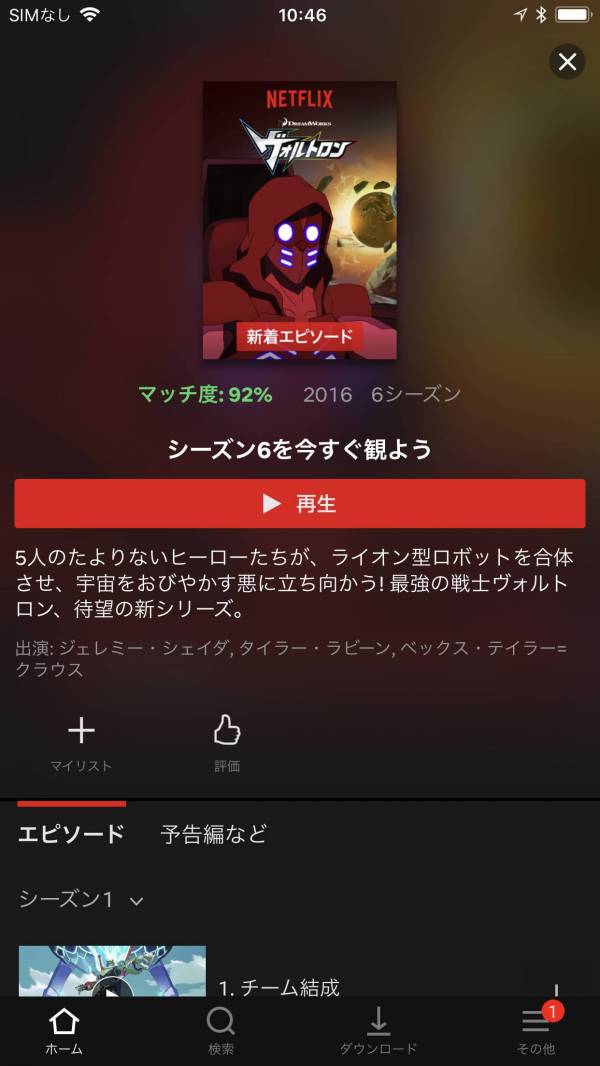Rate this show with the 評価 thumbs-up
The width and height of the screenshot is (600, 1066).
[227, 743]
